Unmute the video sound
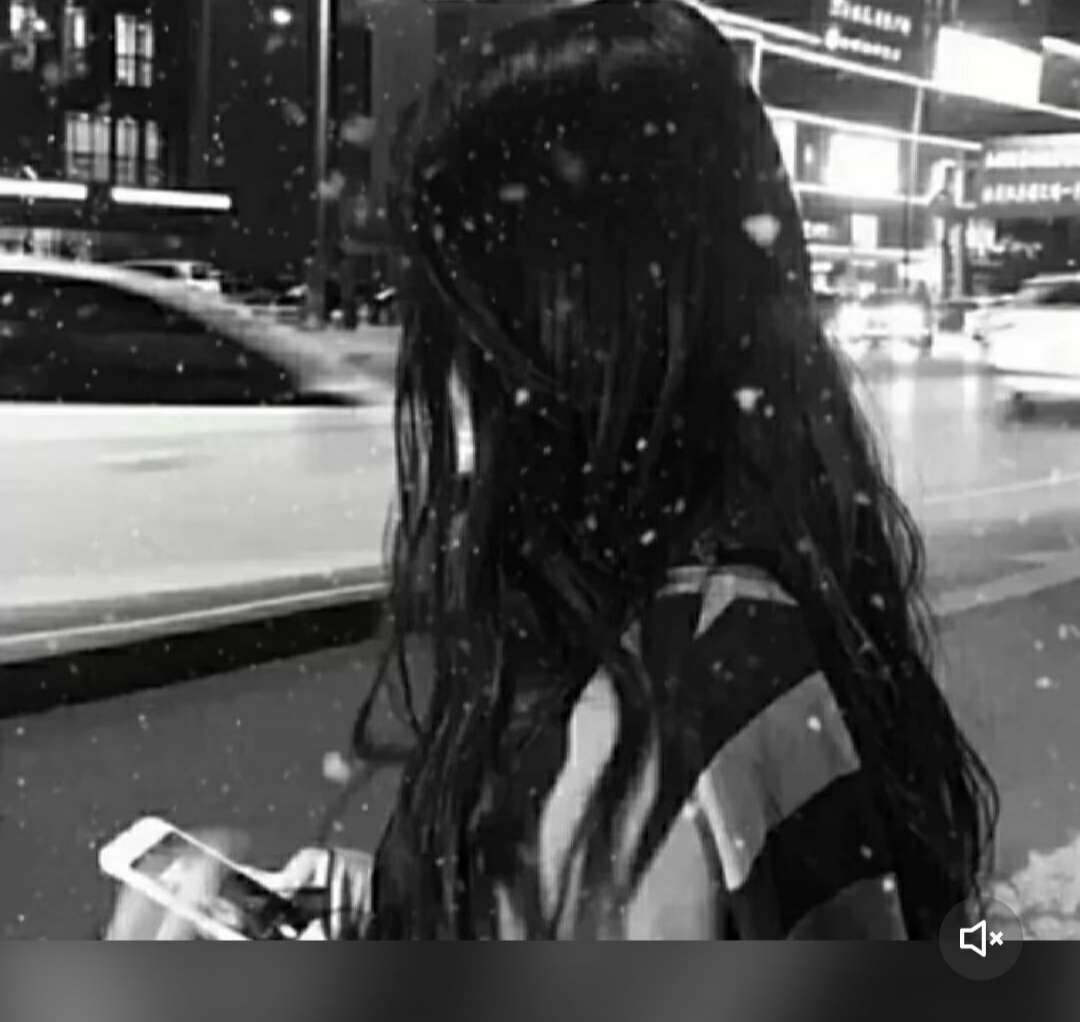The image size is (1080, 1022). coord(981,938)
